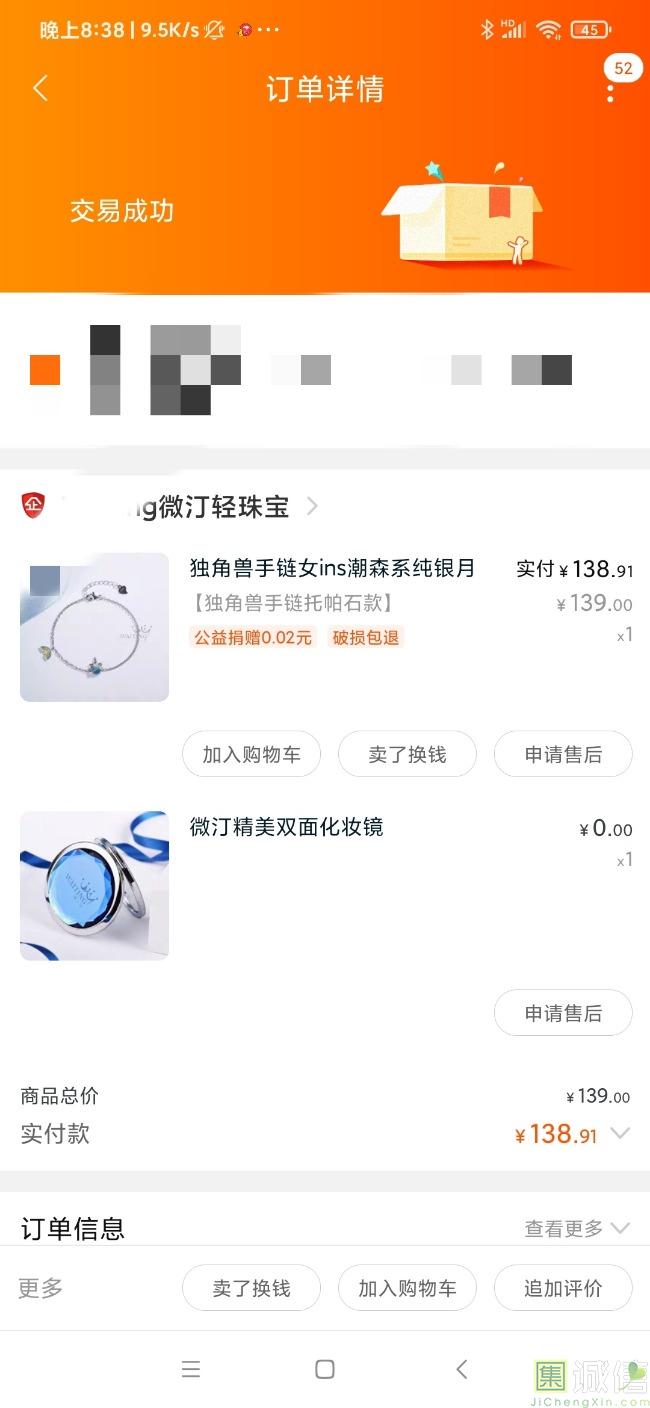Tap 卖了换钱 in the bottom bar

pyautogui.click(x=251, y=1288)
